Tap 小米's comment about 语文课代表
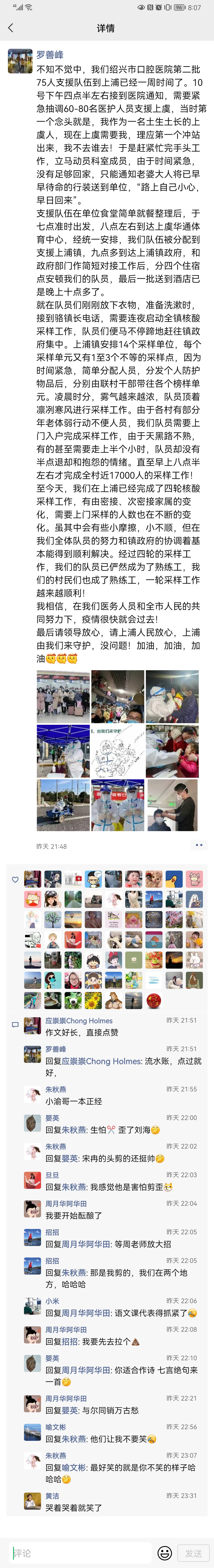This screenshot has height=1568, width=214. pos(122,1313)
